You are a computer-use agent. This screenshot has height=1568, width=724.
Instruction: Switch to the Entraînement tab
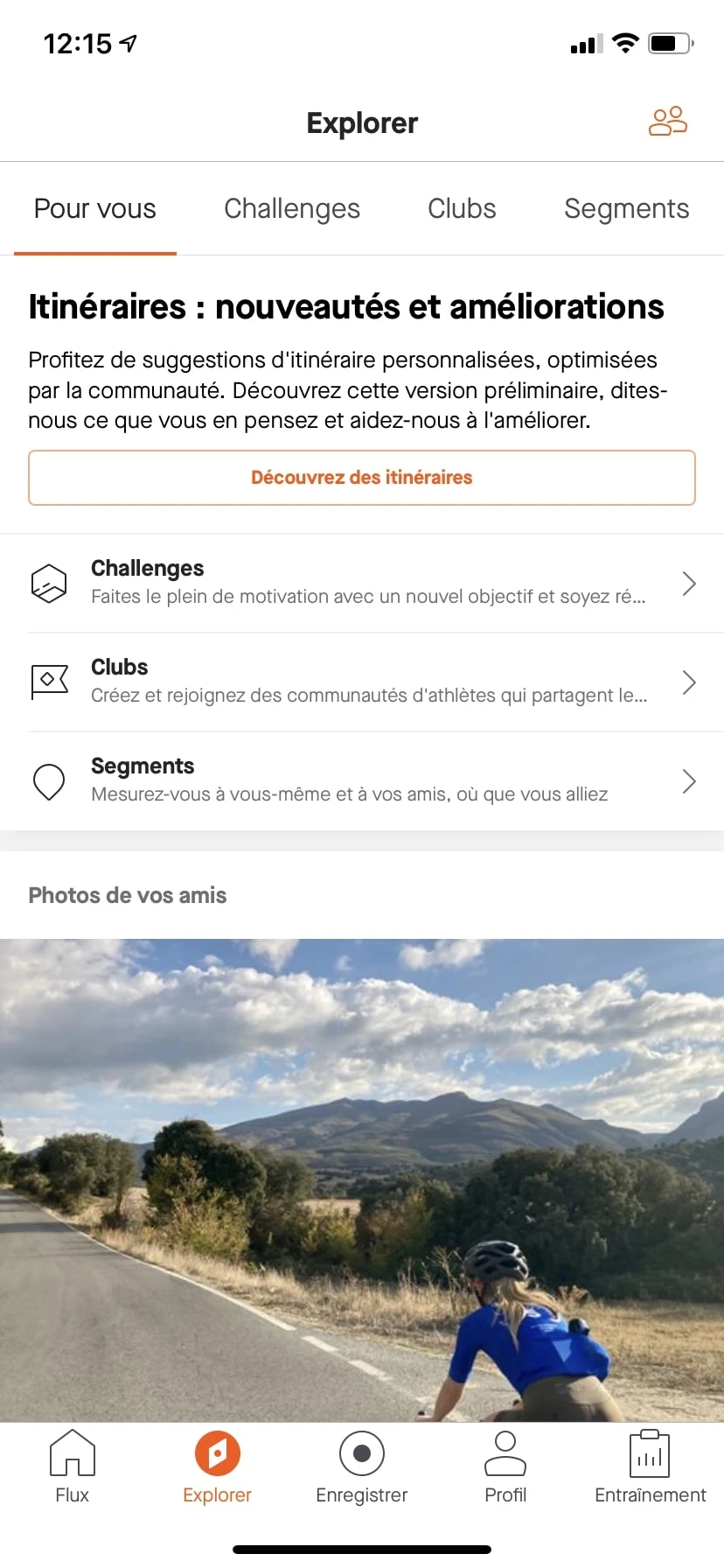pos(650,1466)
